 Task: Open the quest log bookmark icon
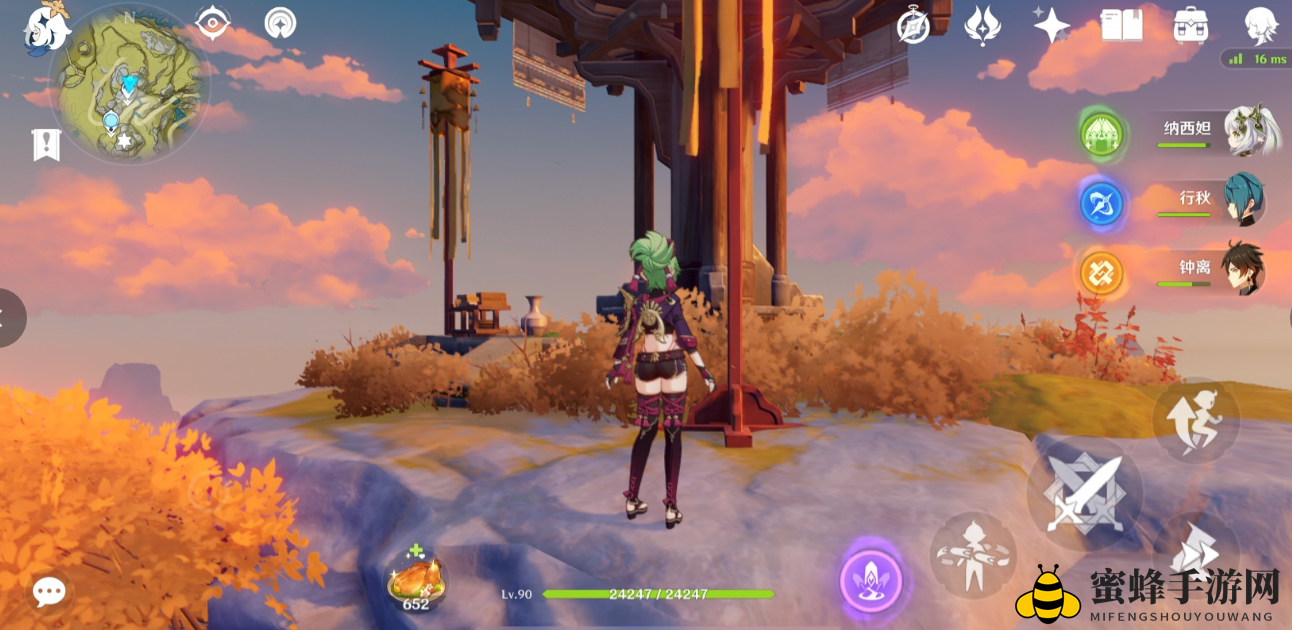46,144
